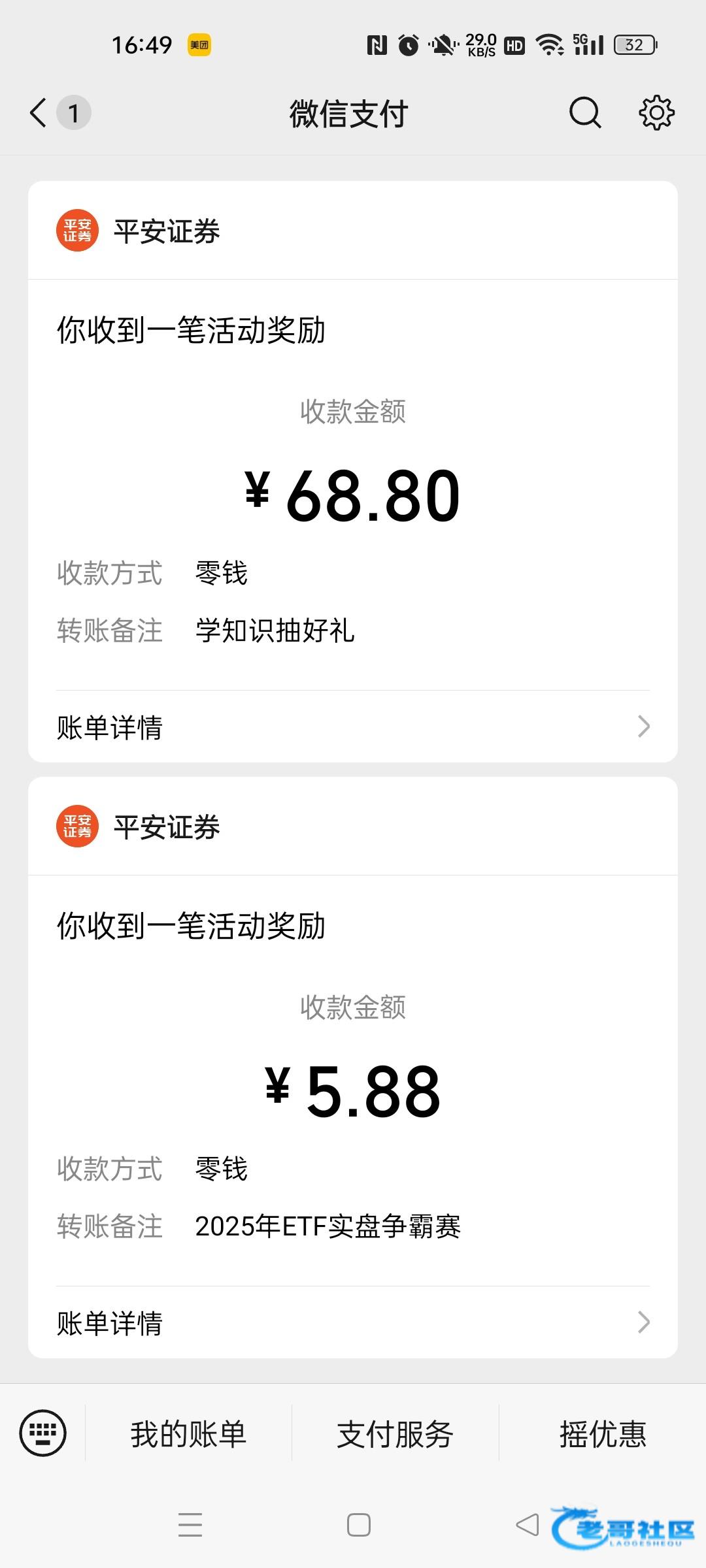This screenshot has width=706, height=1568.
Task: Show recent apps
Action: [190, 1525]
